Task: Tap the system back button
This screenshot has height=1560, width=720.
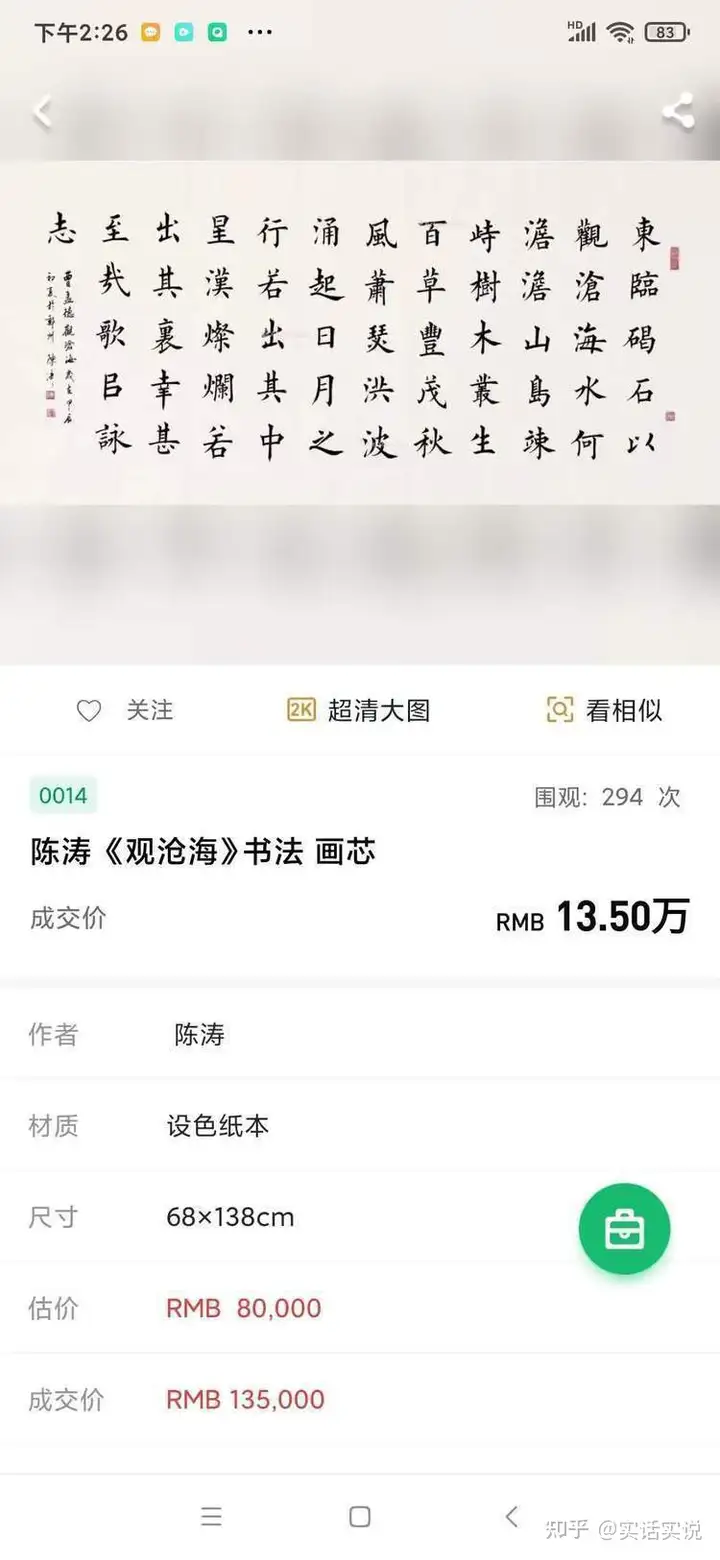Action: click(511, 1516)
